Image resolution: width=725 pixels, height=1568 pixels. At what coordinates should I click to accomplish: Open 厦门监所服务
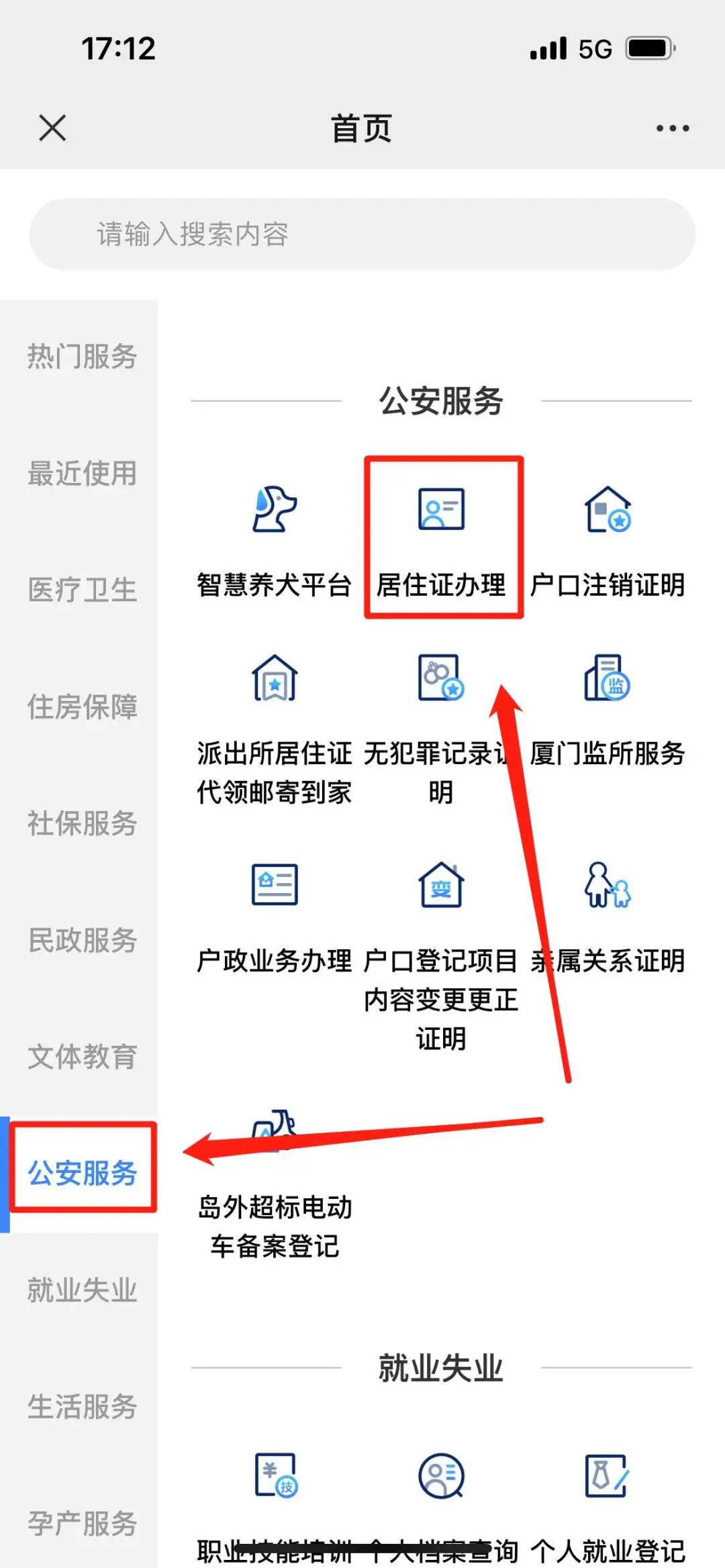point(607,711)
